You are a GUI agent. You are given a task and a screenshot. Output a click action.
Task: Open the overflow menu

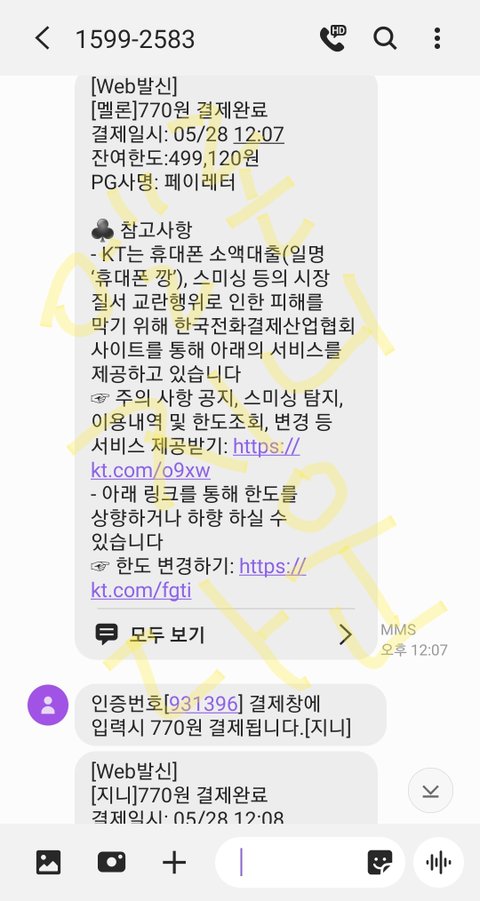[437, 38]
